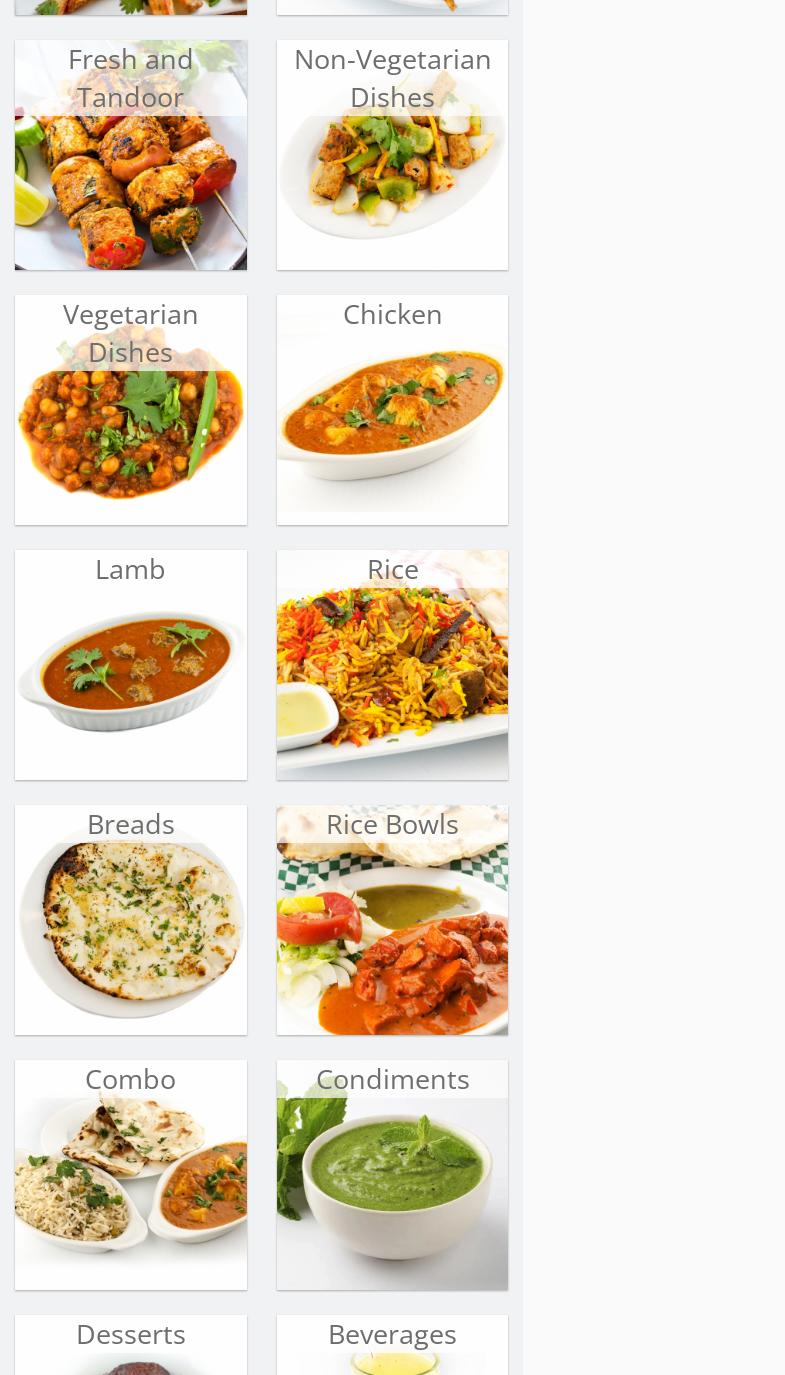Choose the Rice Bowls category

coord(392,920)
